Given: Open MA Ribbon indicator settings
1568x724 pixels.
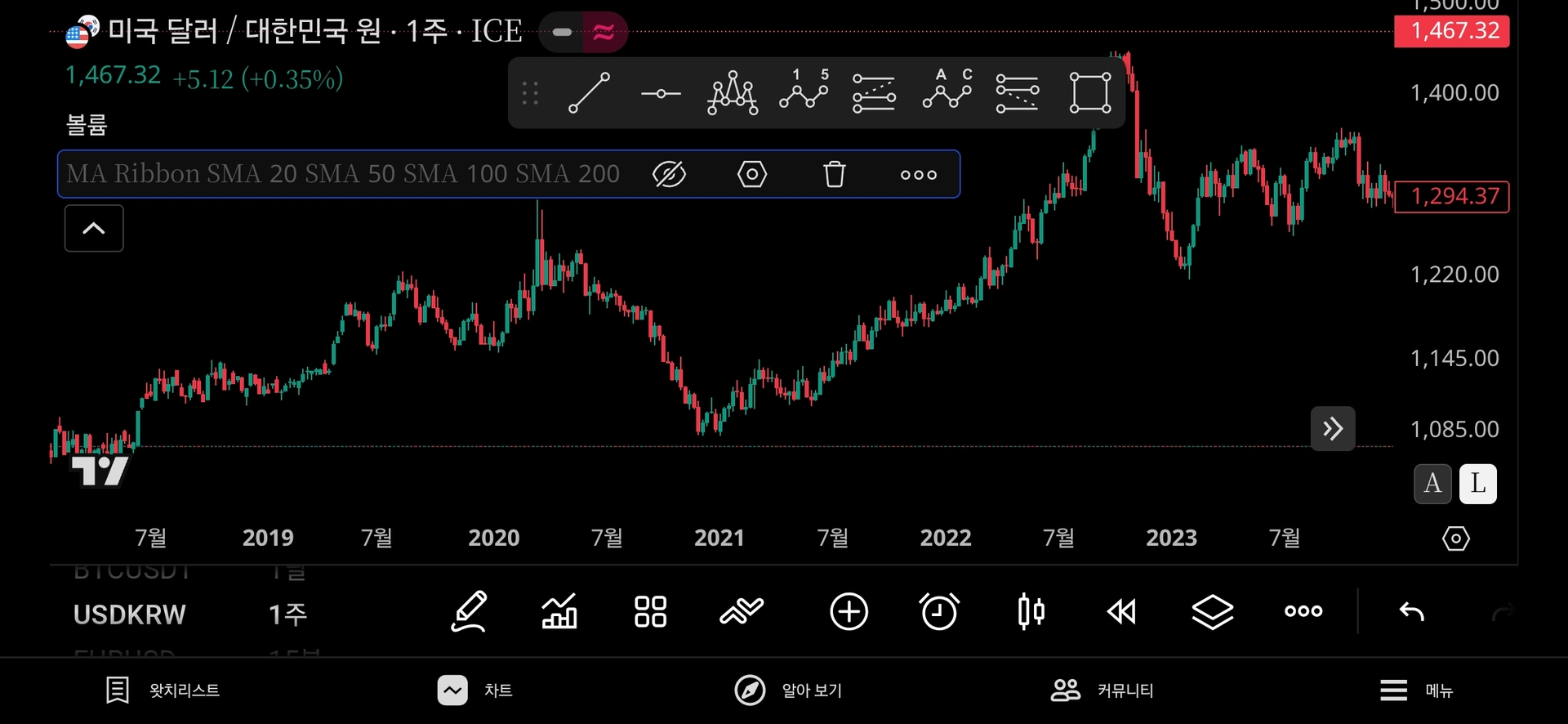Looking at the screenshot, I should pyautogui.click(x=751, y=174).
